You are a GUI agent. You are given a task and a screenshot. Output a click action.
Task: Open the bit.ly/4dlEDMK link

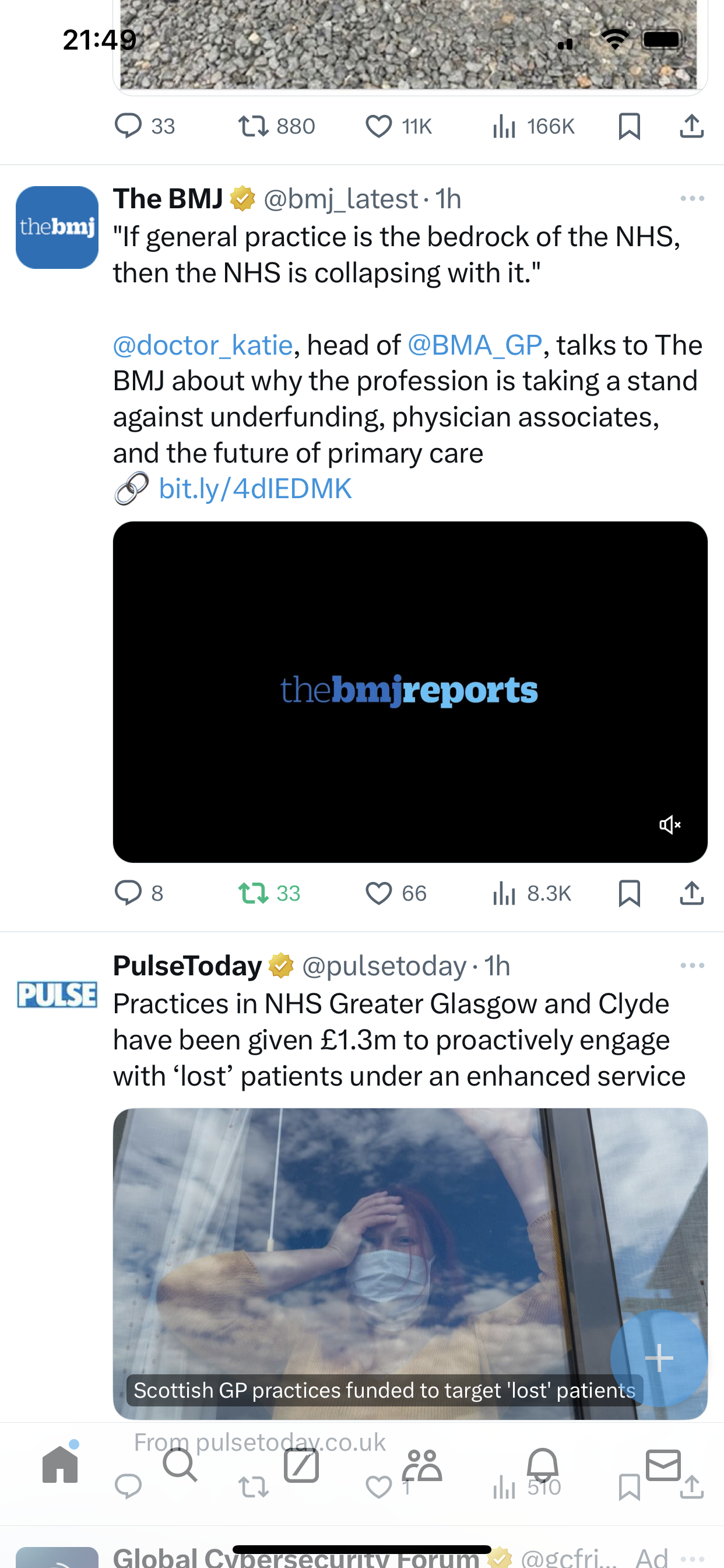[255, 489]
